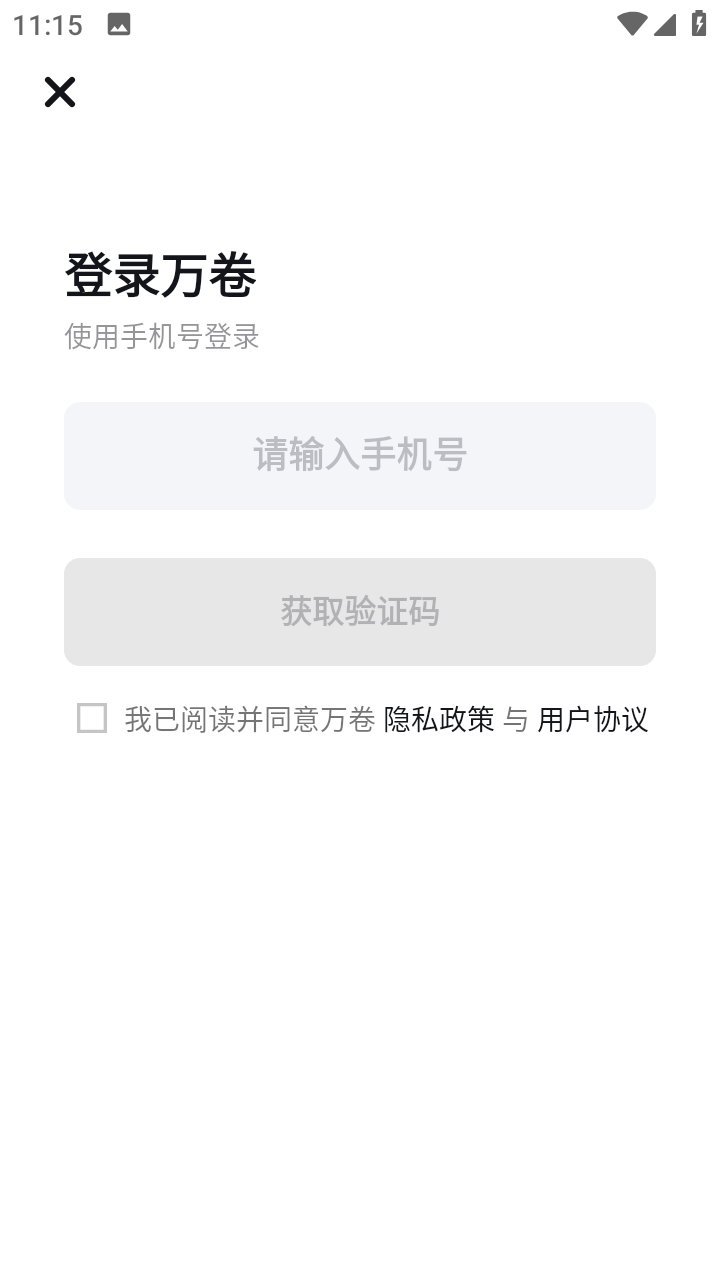Tap the status bar at the top
Image resolution: width=720 pixels, height=1280 pixels.
point(360,24)
